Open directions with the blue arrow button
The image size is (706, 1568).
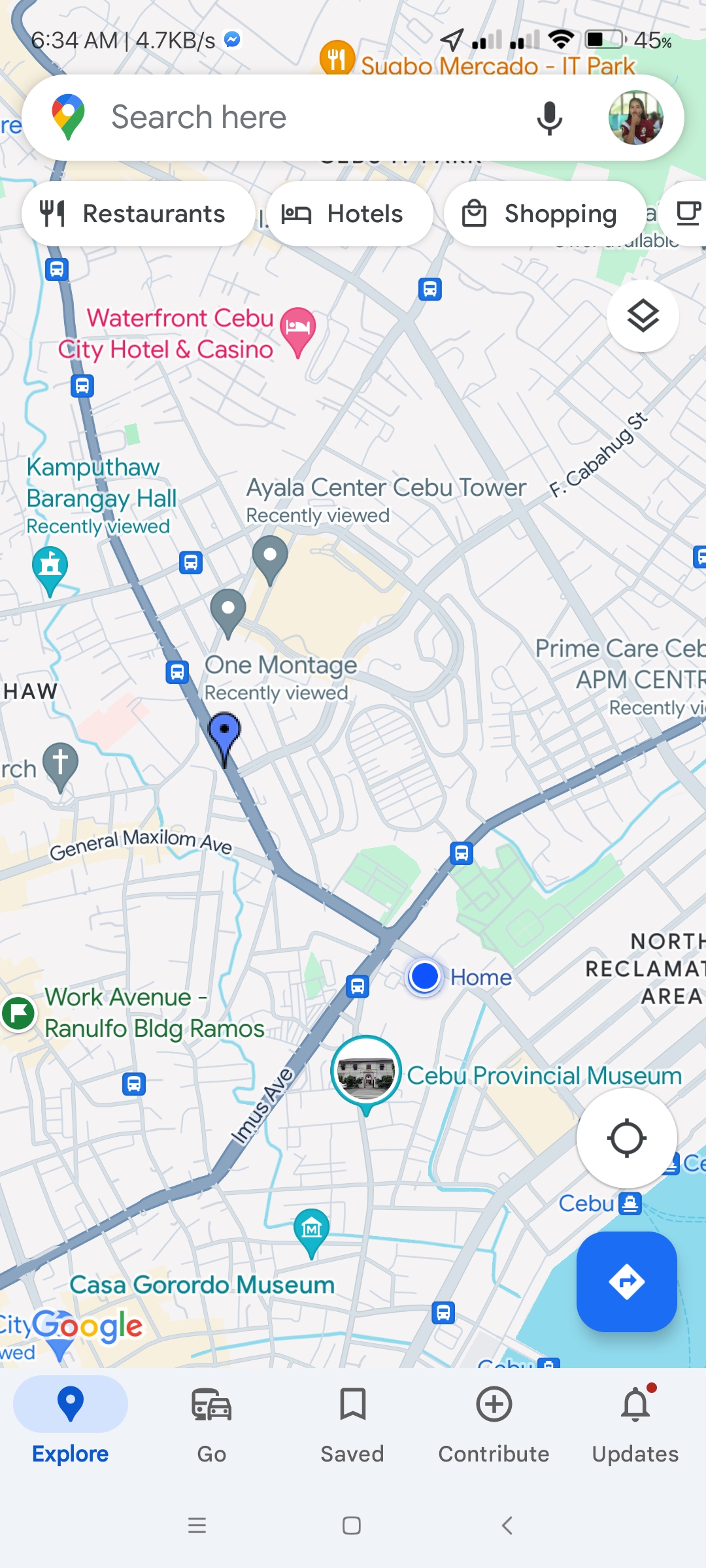626,1281
